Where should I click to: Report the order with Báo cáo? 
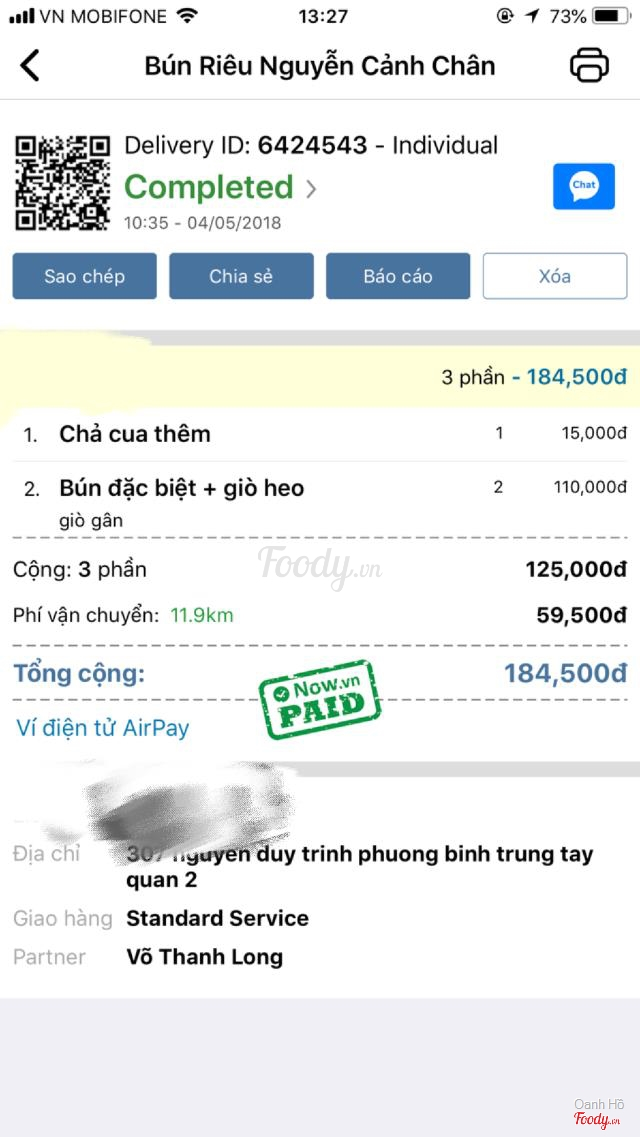tap(398, 276)
